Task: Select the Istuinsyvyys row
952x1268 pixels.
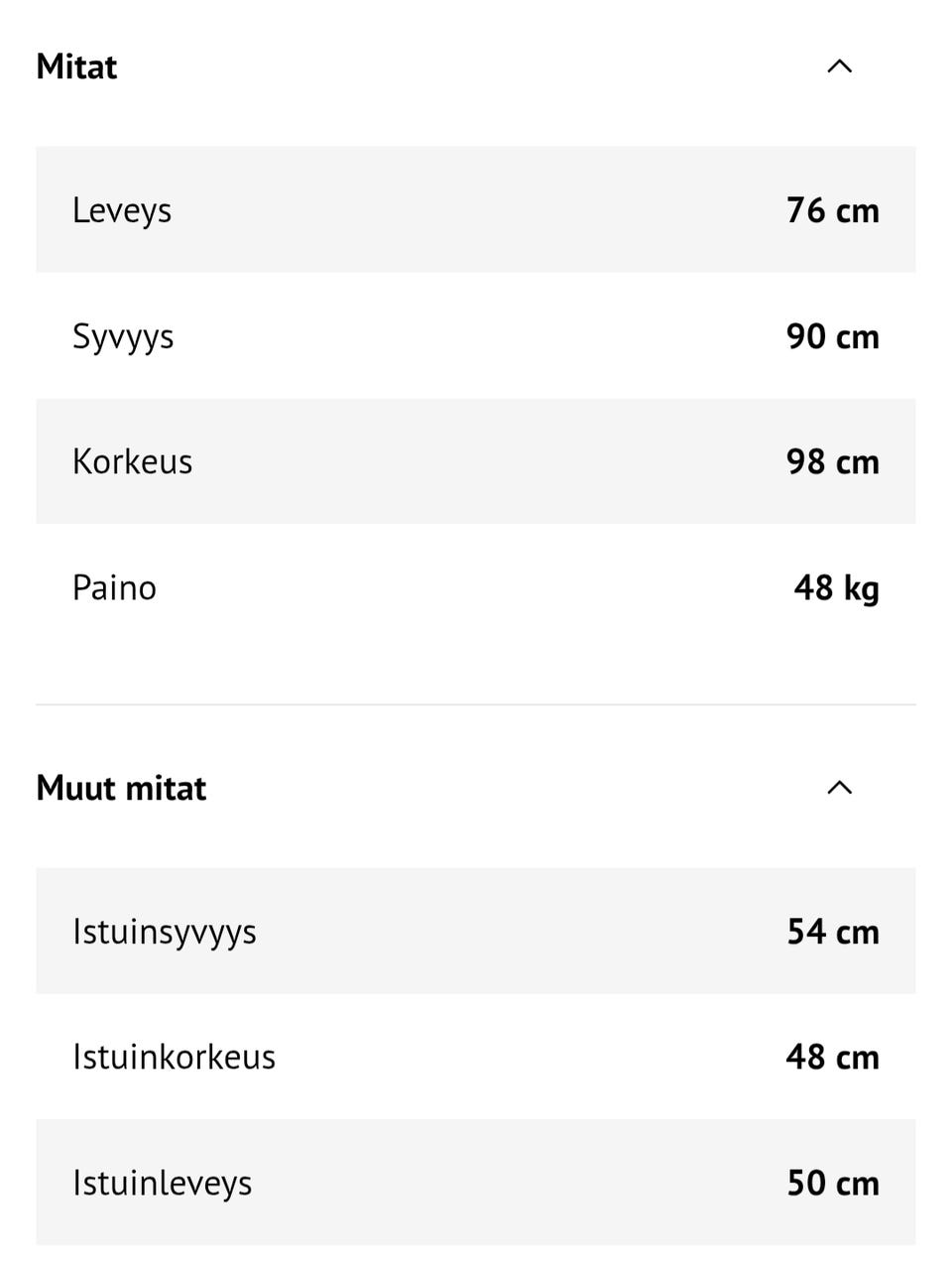Action: coord(476,931)
